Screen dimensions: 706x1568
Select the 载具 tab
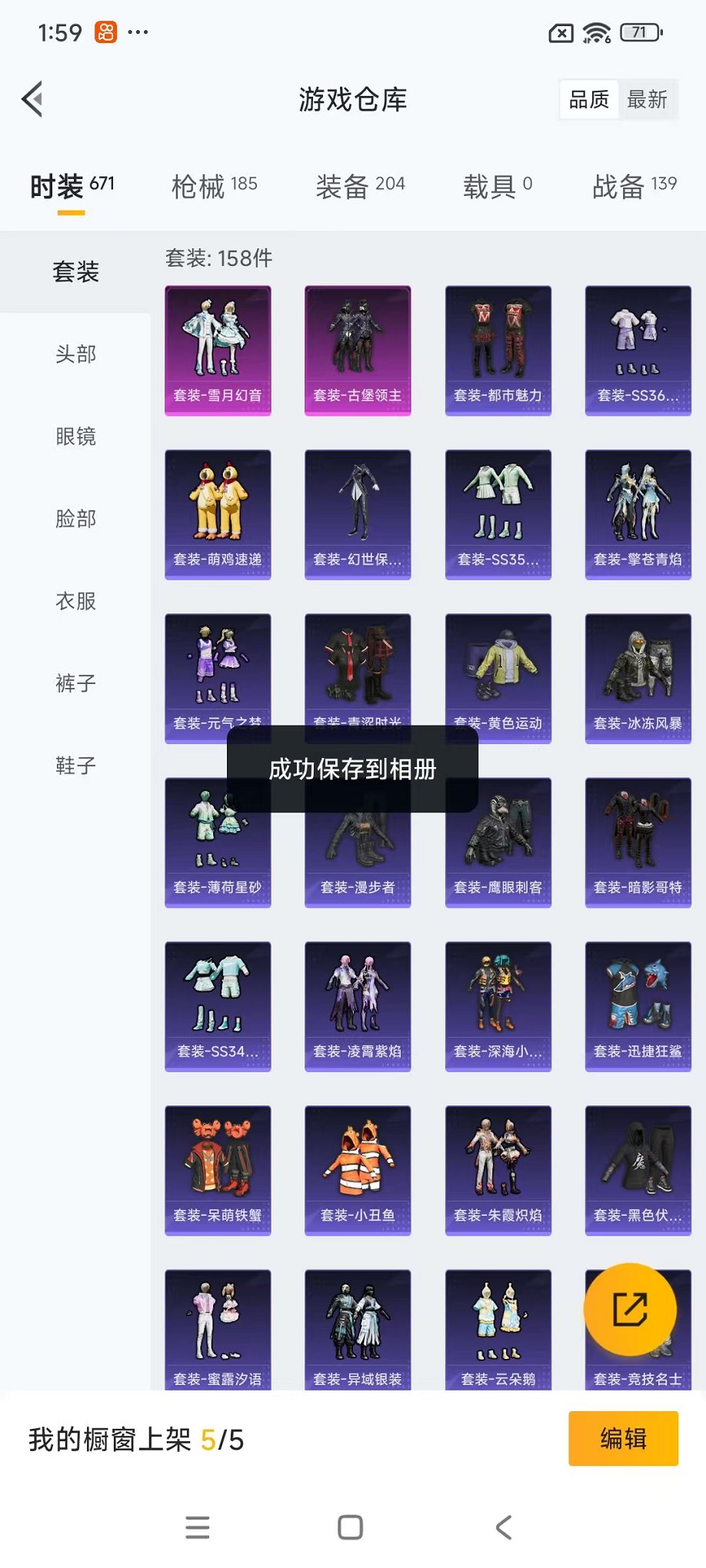[x=497, y=185]
